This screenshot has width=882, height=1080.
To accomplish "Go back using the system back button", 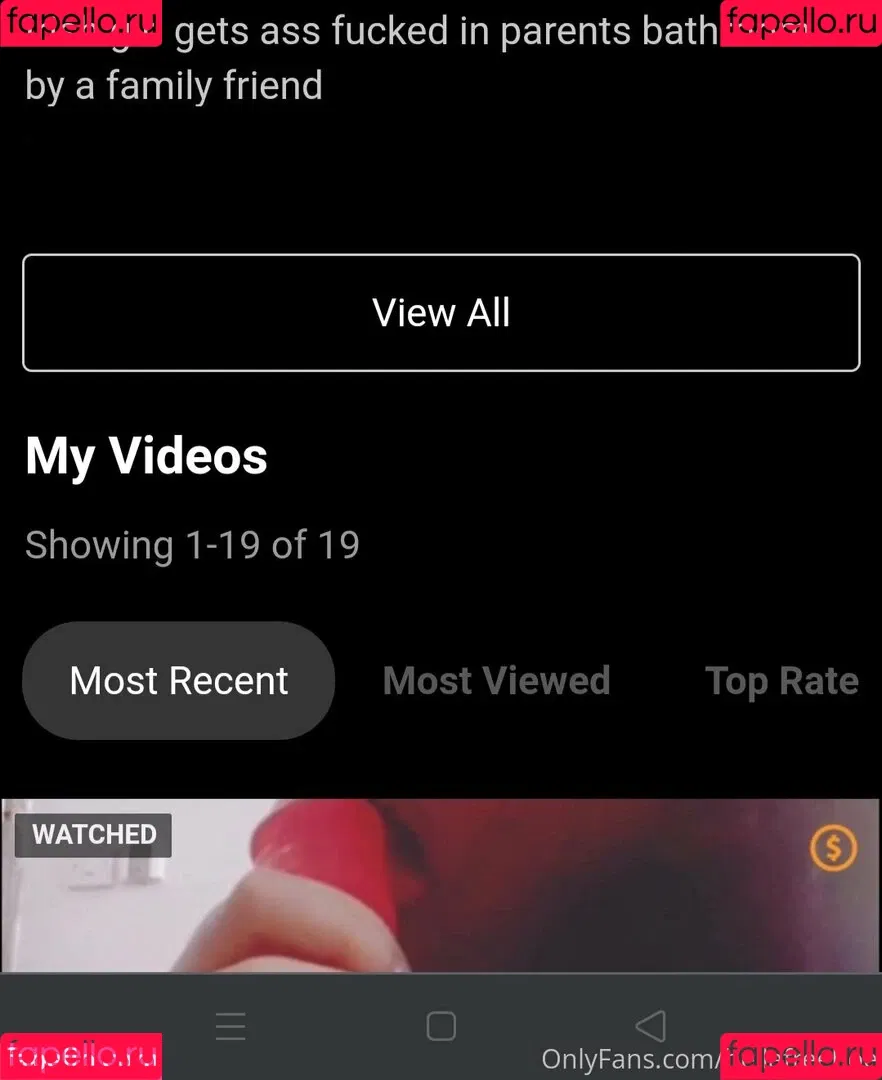I will point(651,1026).
